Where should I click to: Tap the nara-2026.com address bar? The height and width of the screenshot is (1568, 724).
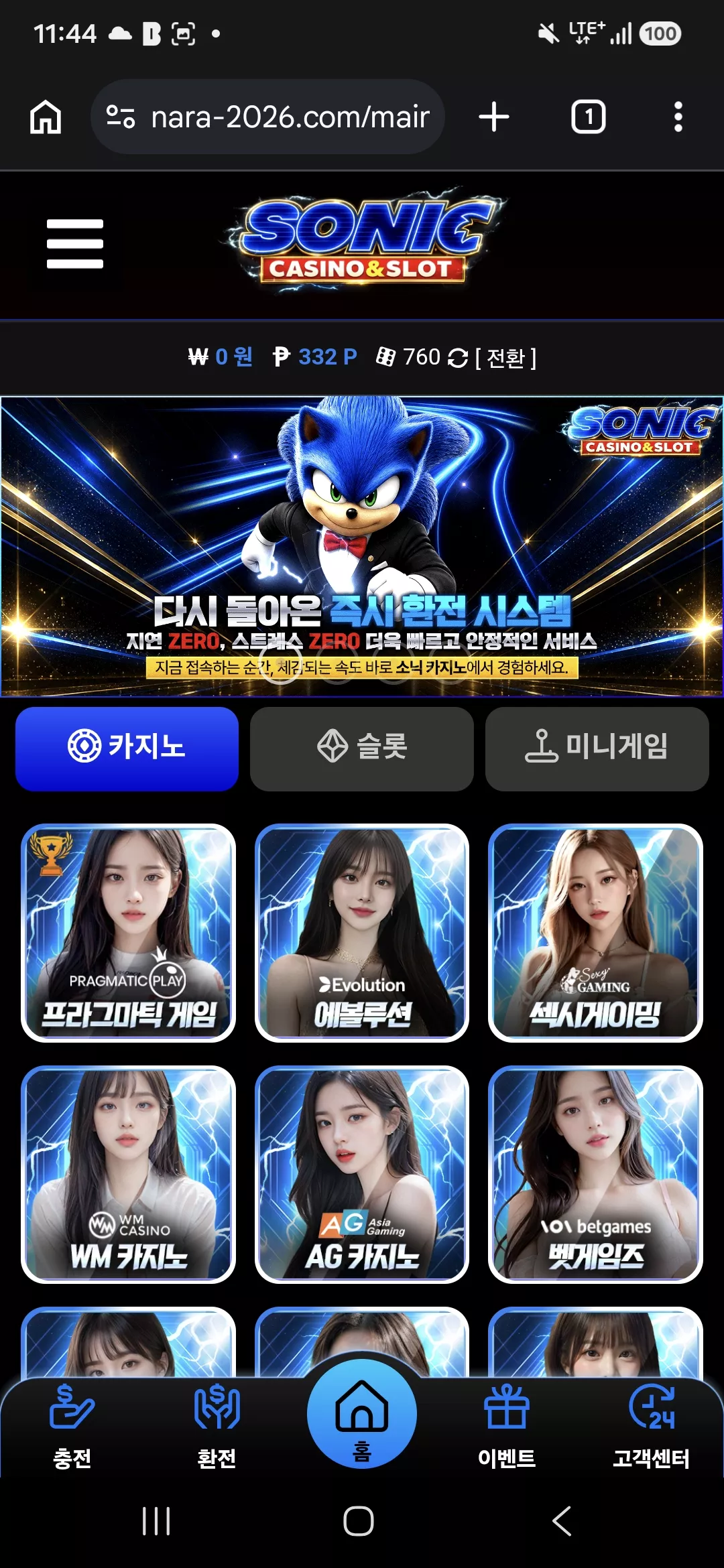[x=267, y=117]
